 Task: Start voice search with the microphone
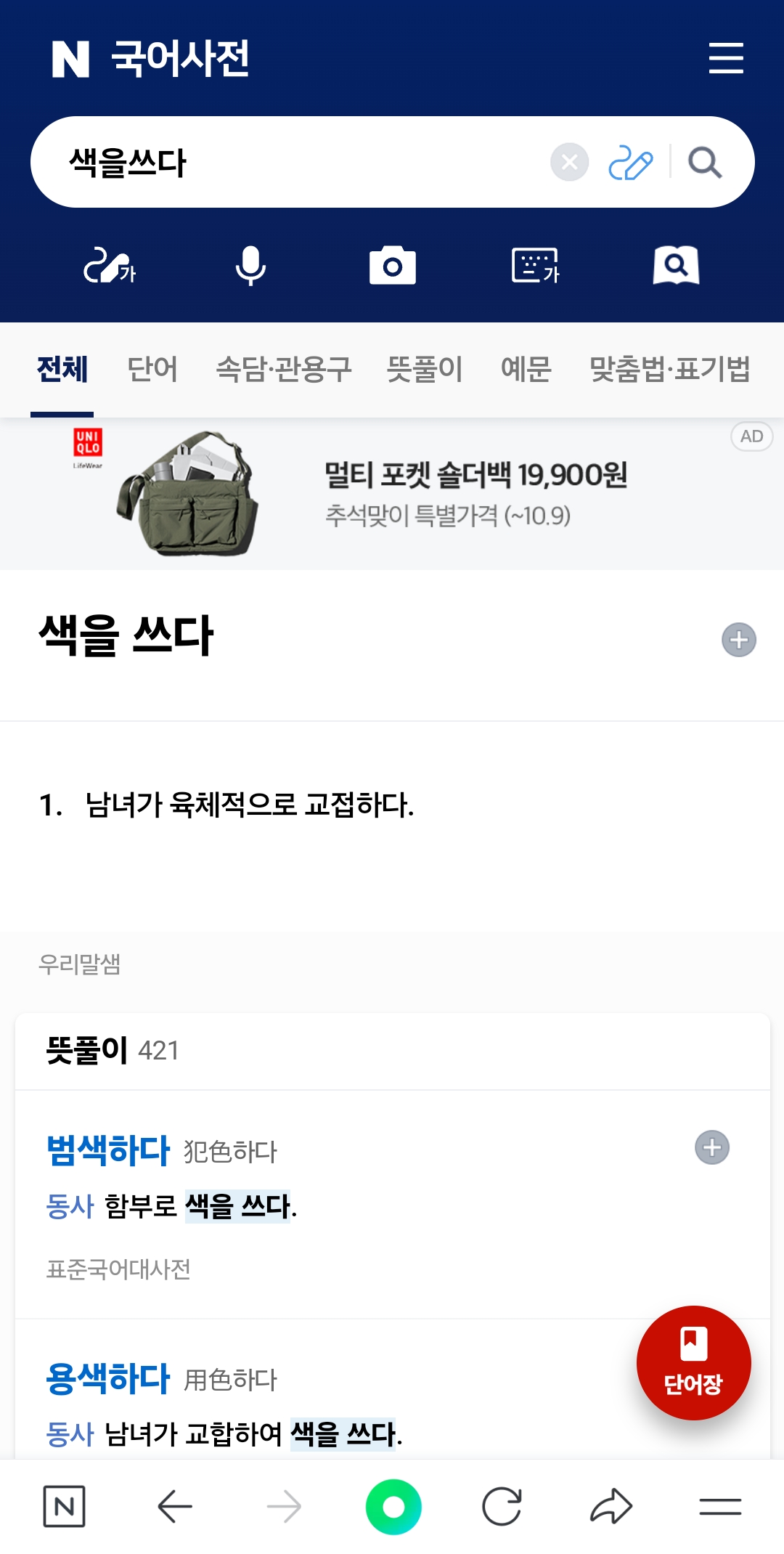pyautogui.click(x=250, y=266)
